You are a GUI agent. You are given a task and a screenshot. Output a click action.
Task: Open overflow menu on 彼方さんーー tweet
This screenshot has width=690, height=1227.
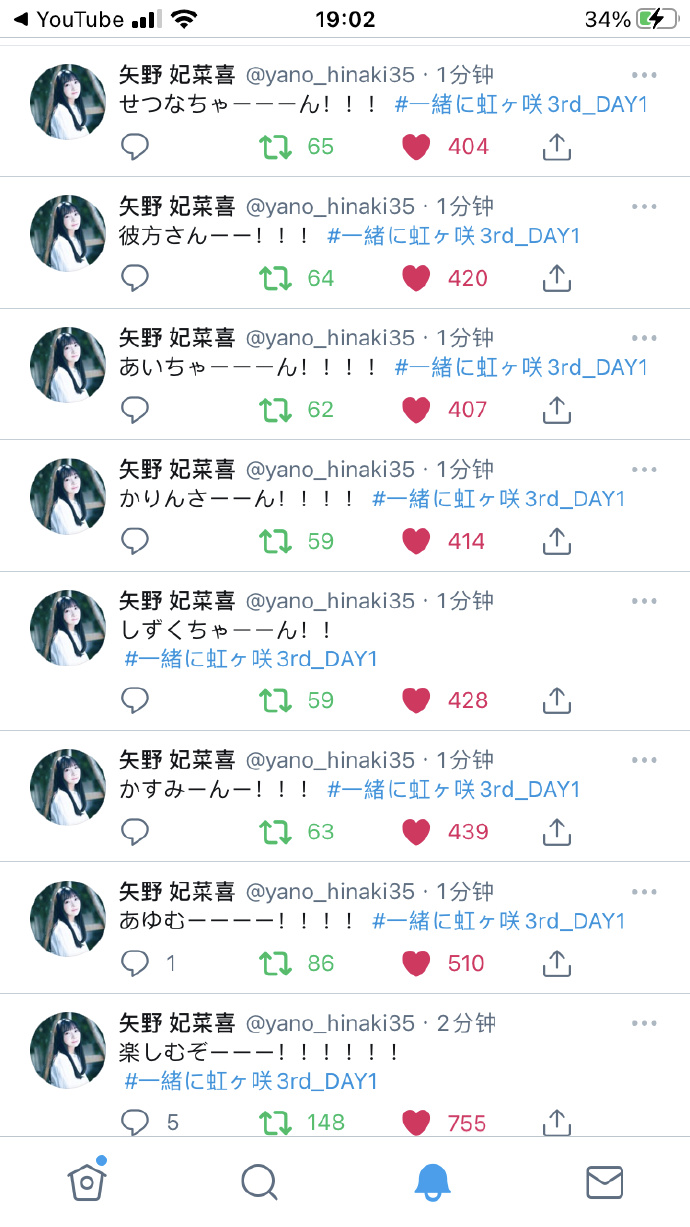coord(644,206)
